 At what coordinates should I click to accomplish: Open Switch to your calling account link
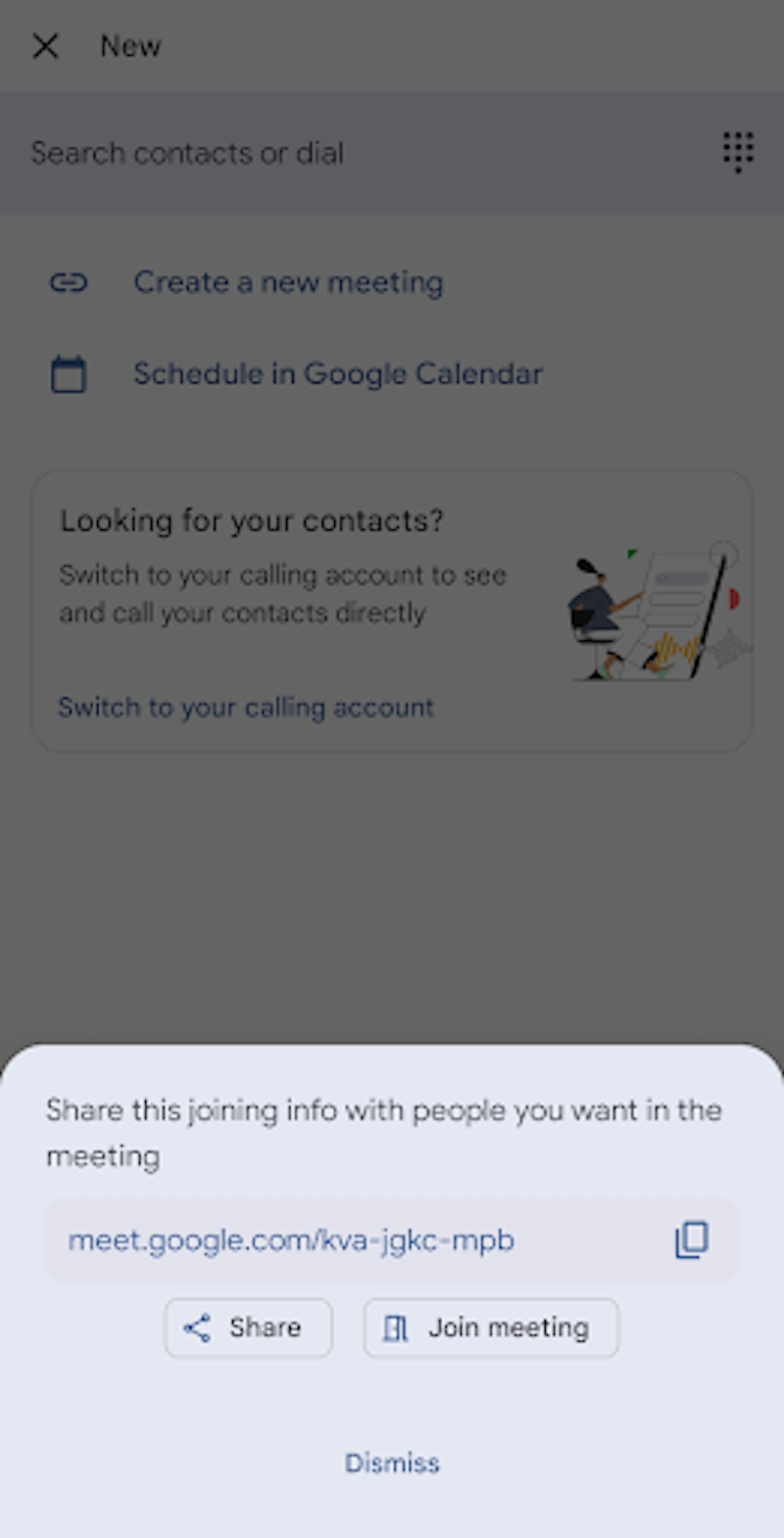[246, 707]
